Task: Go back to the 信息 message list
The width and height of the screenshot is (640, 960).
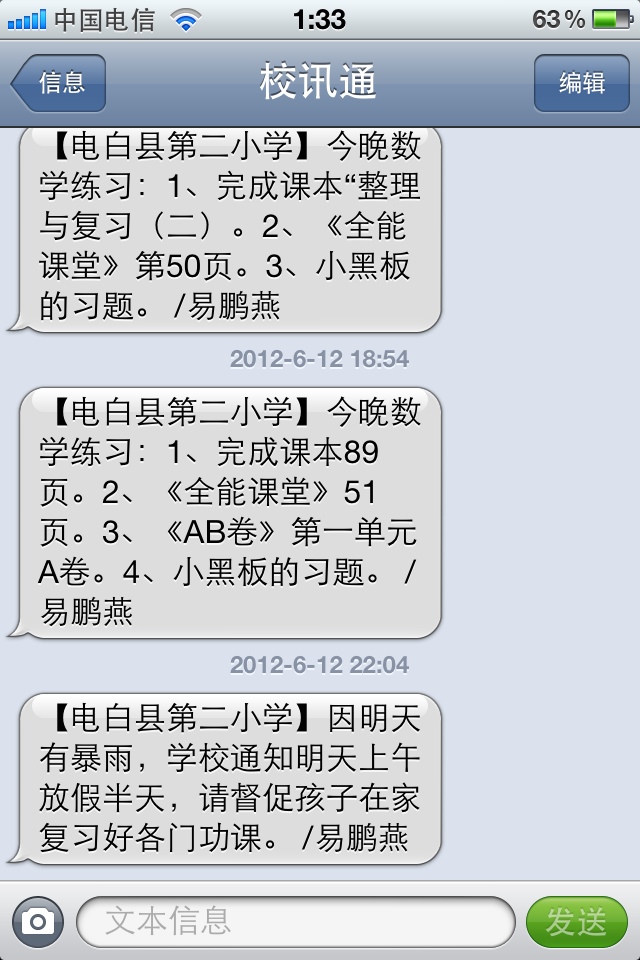Action: [60, 83]
